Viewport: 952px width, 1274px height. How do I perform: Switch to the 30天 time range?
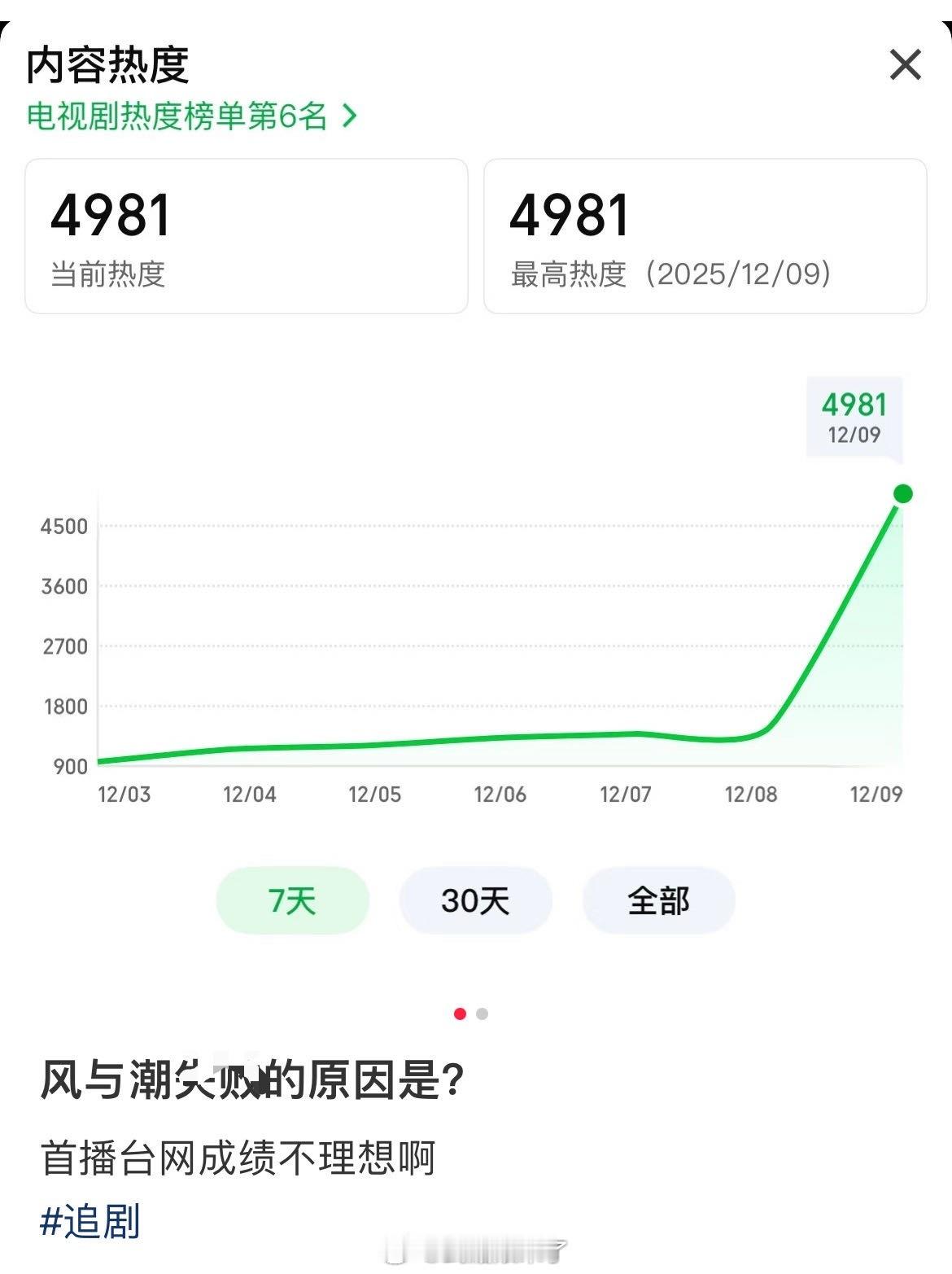475,900
